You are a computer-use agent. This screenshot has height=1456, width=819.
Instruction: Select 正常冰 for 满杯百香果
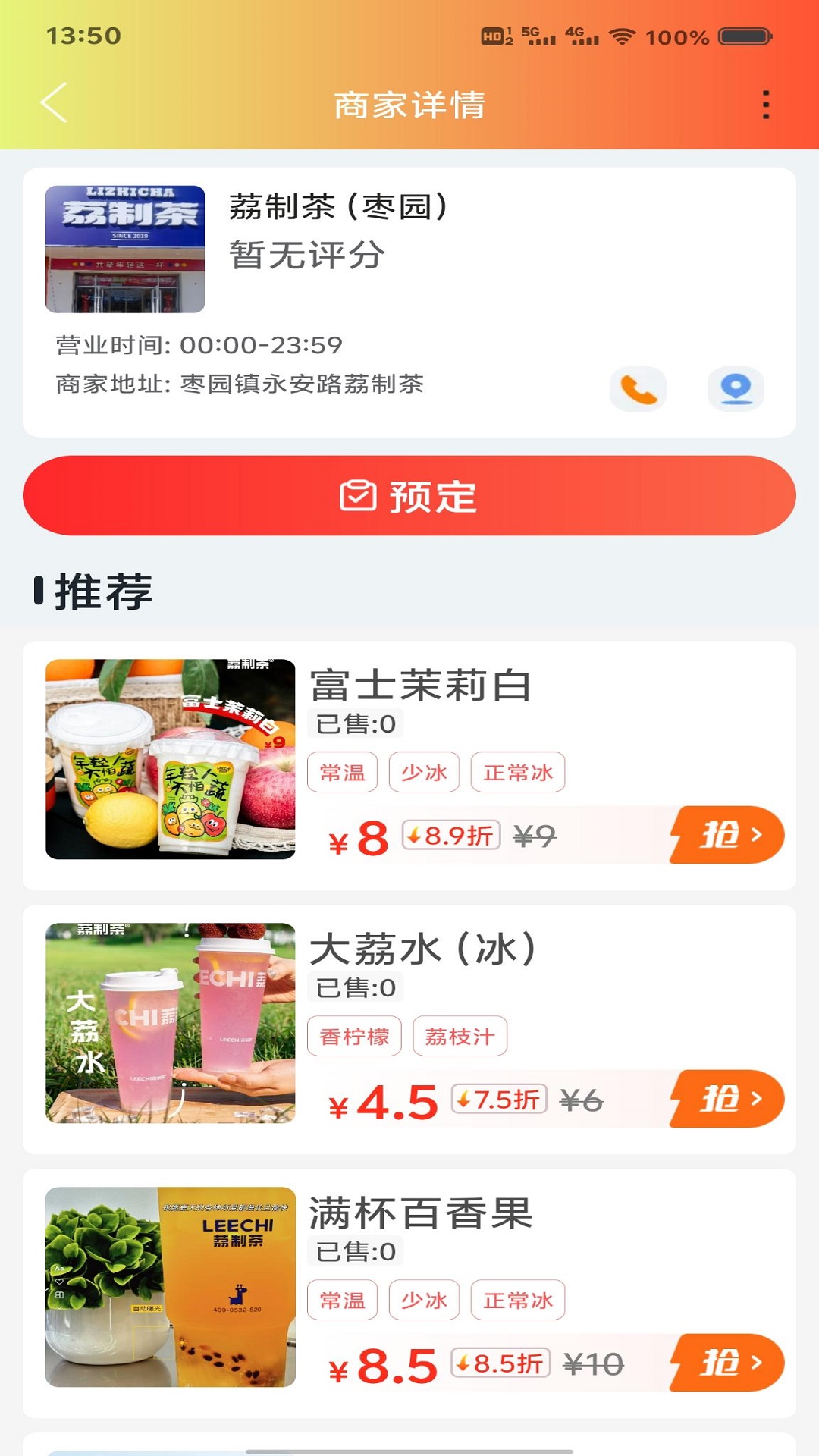pos(519,1300)
